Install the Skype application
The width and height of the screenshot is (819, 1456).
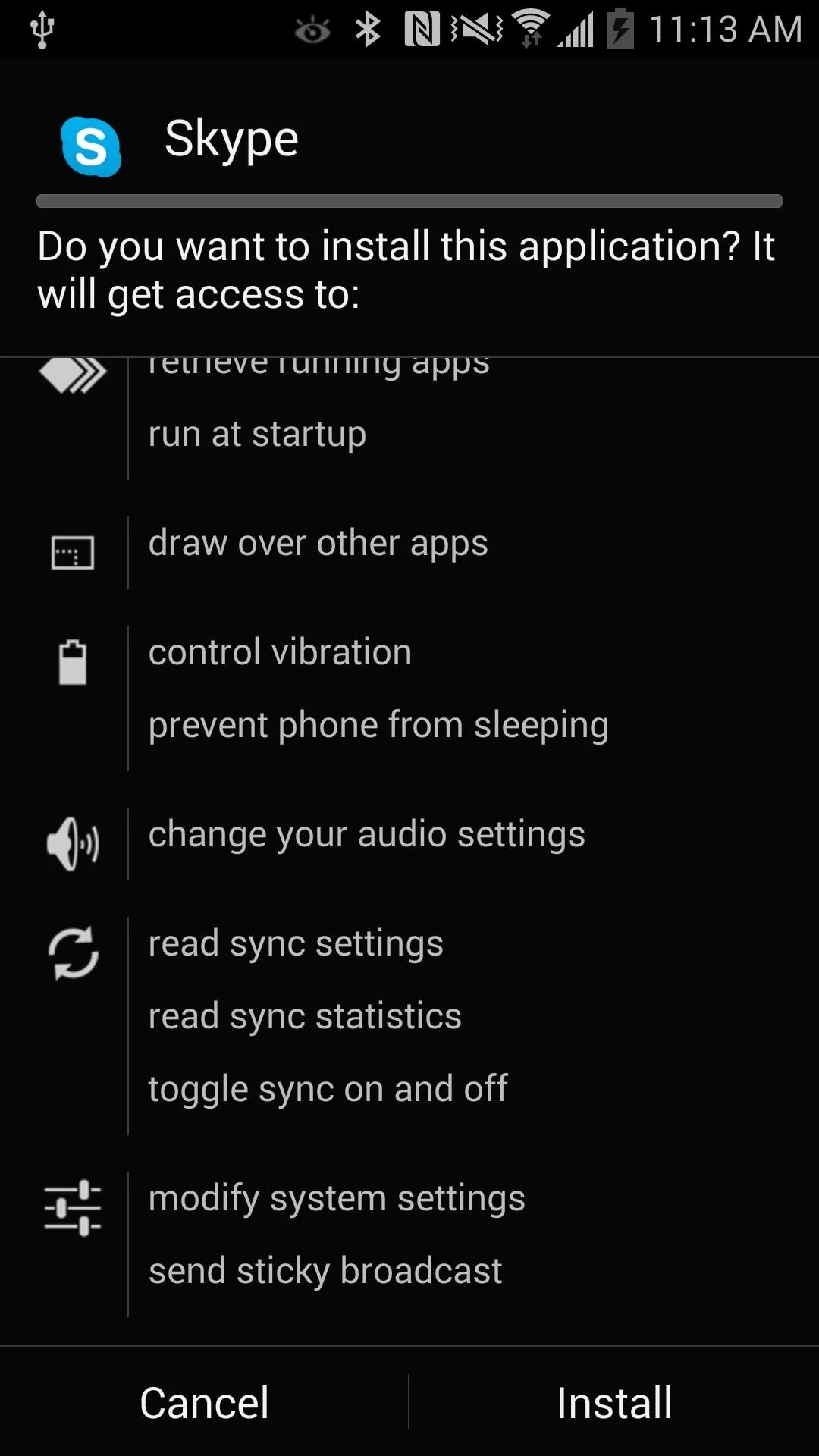614,1402
